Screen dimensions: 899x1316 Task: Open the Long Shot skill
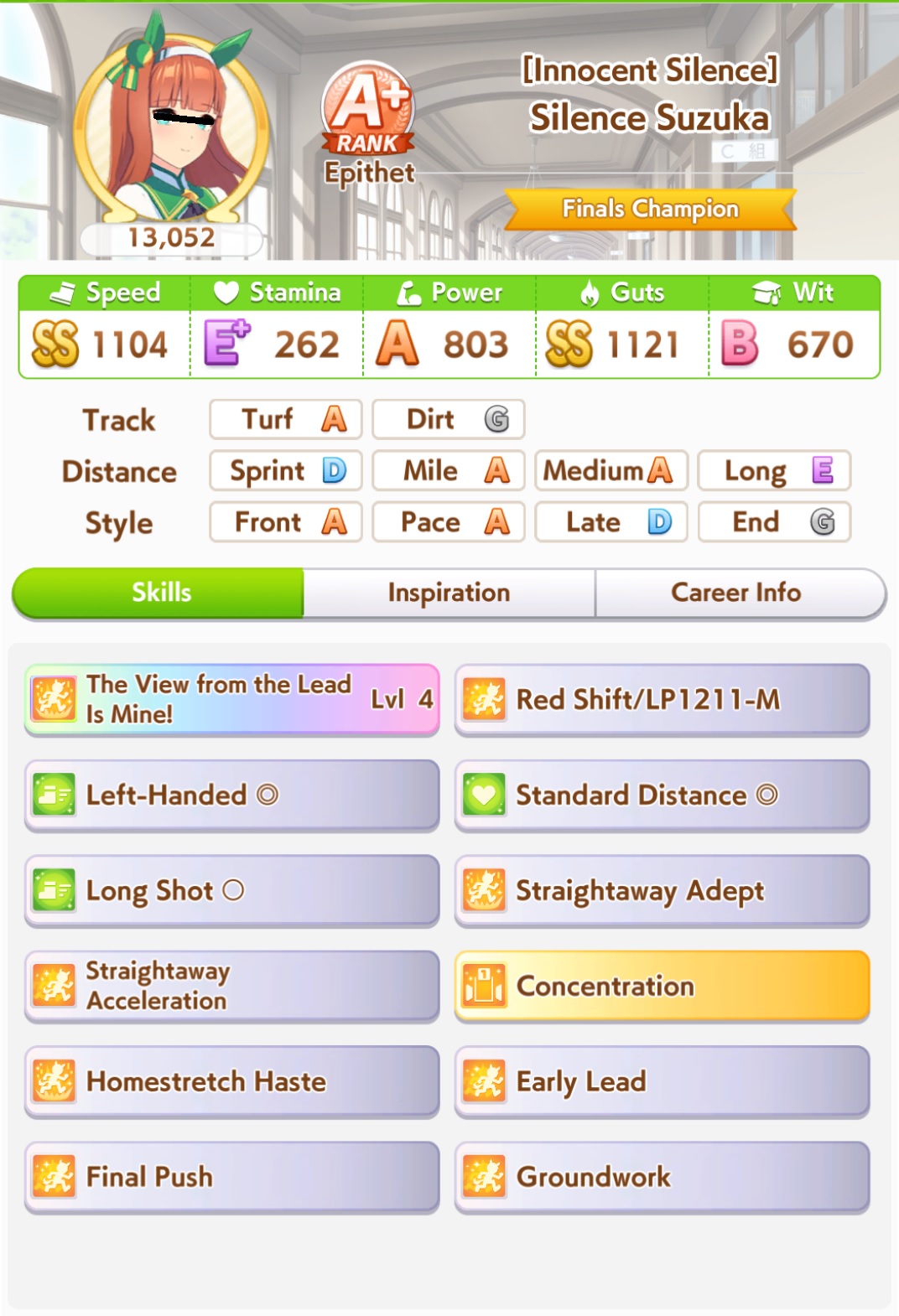(231, 890)
